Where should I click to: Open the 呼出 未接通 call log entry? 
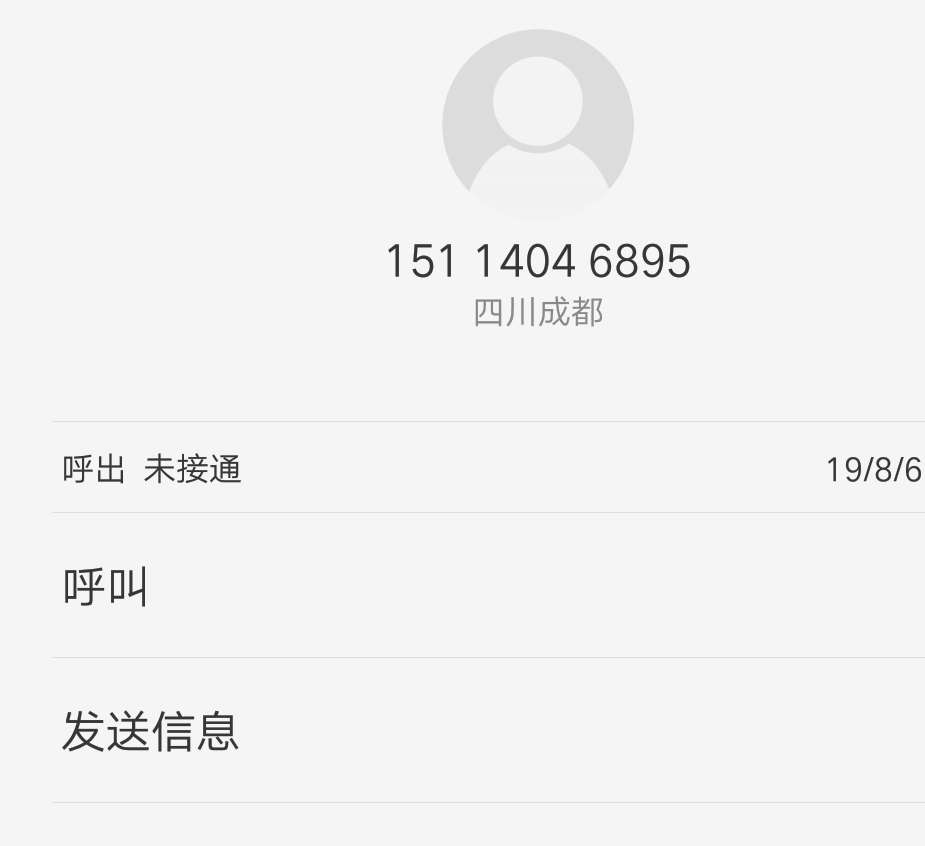[153, 469]
